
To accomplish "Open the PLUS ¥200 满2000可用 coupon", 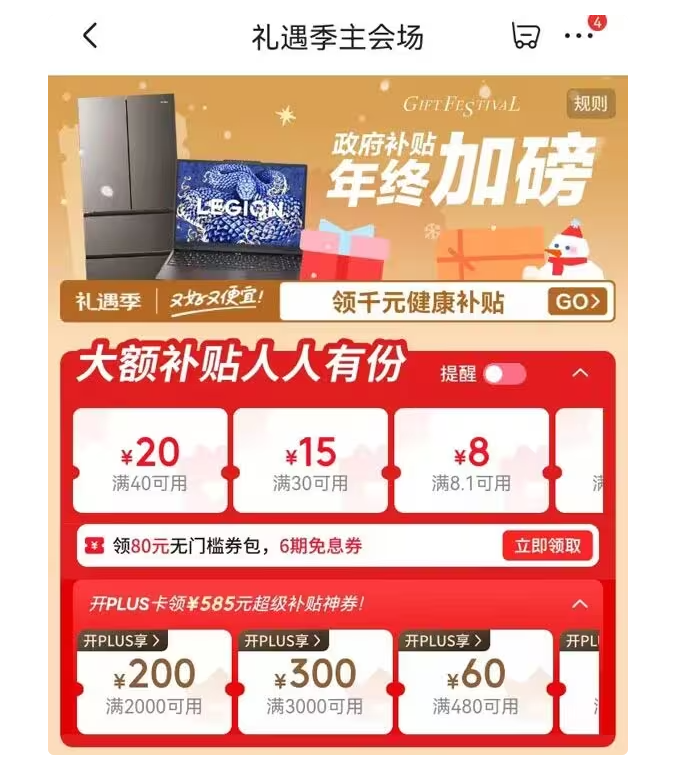I will [153, 683].
